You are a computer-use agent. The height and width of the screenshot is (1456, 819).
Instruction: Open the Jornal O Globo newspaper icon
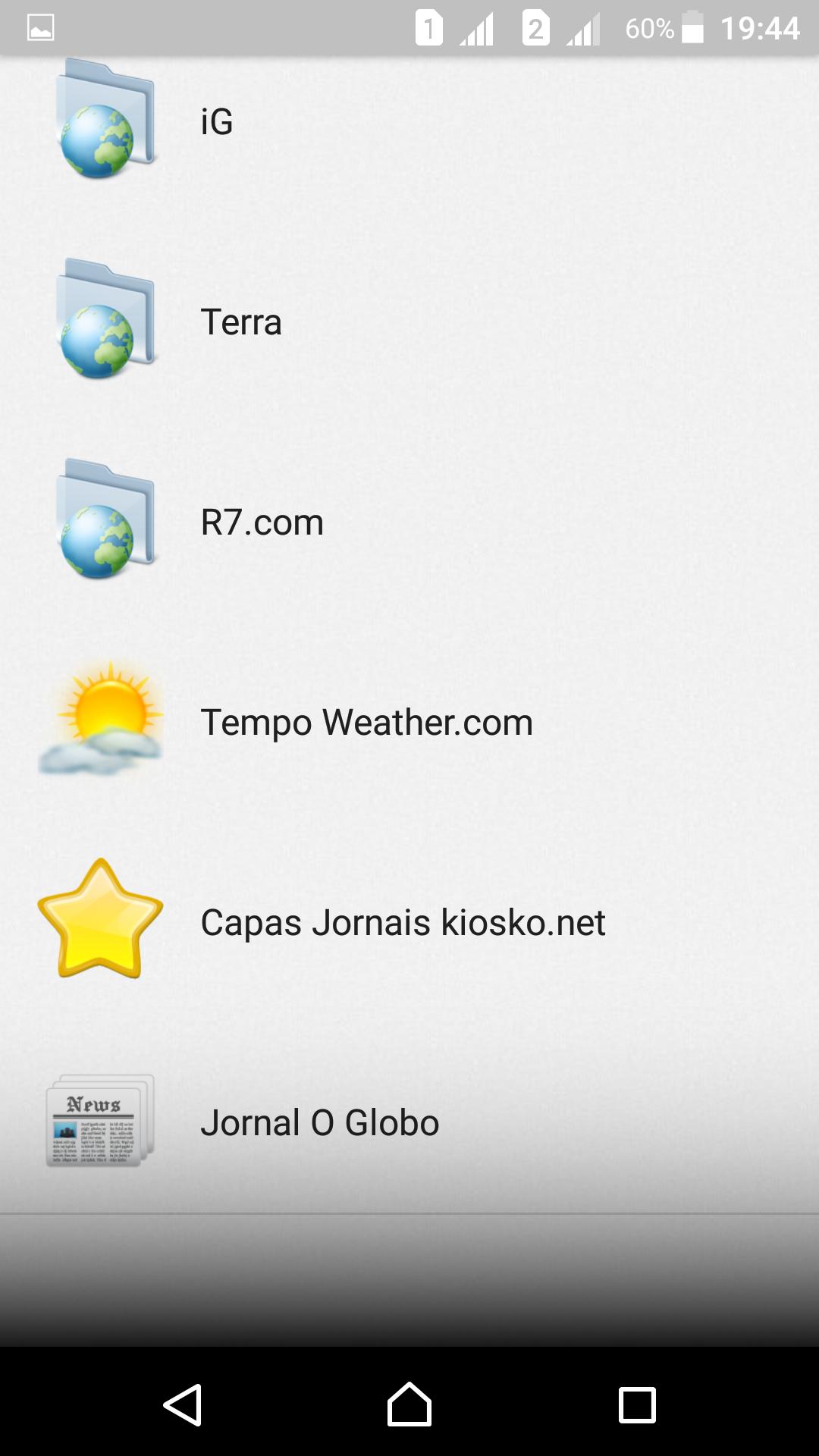[x=101, y=1121]
